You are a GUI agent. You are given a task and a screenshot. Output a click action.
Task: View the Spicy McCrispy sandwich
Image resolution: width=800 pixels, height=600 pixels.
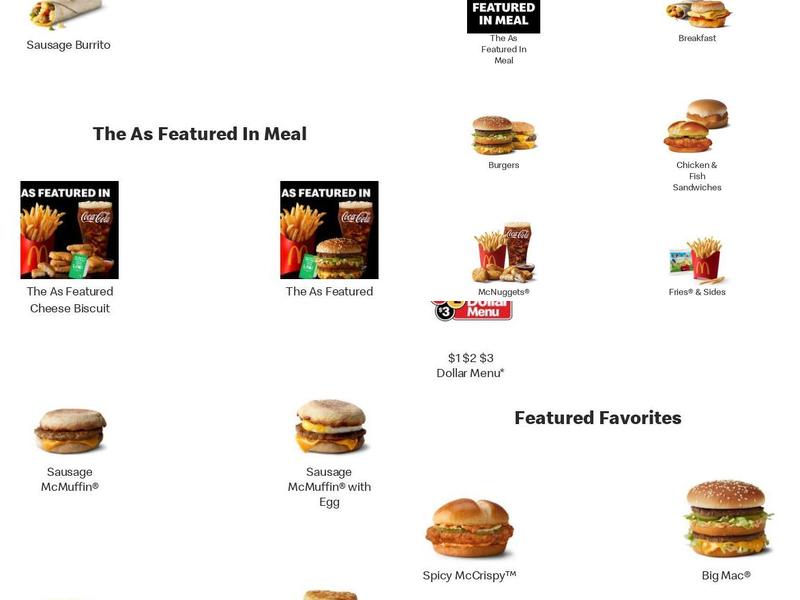[469, 540]
